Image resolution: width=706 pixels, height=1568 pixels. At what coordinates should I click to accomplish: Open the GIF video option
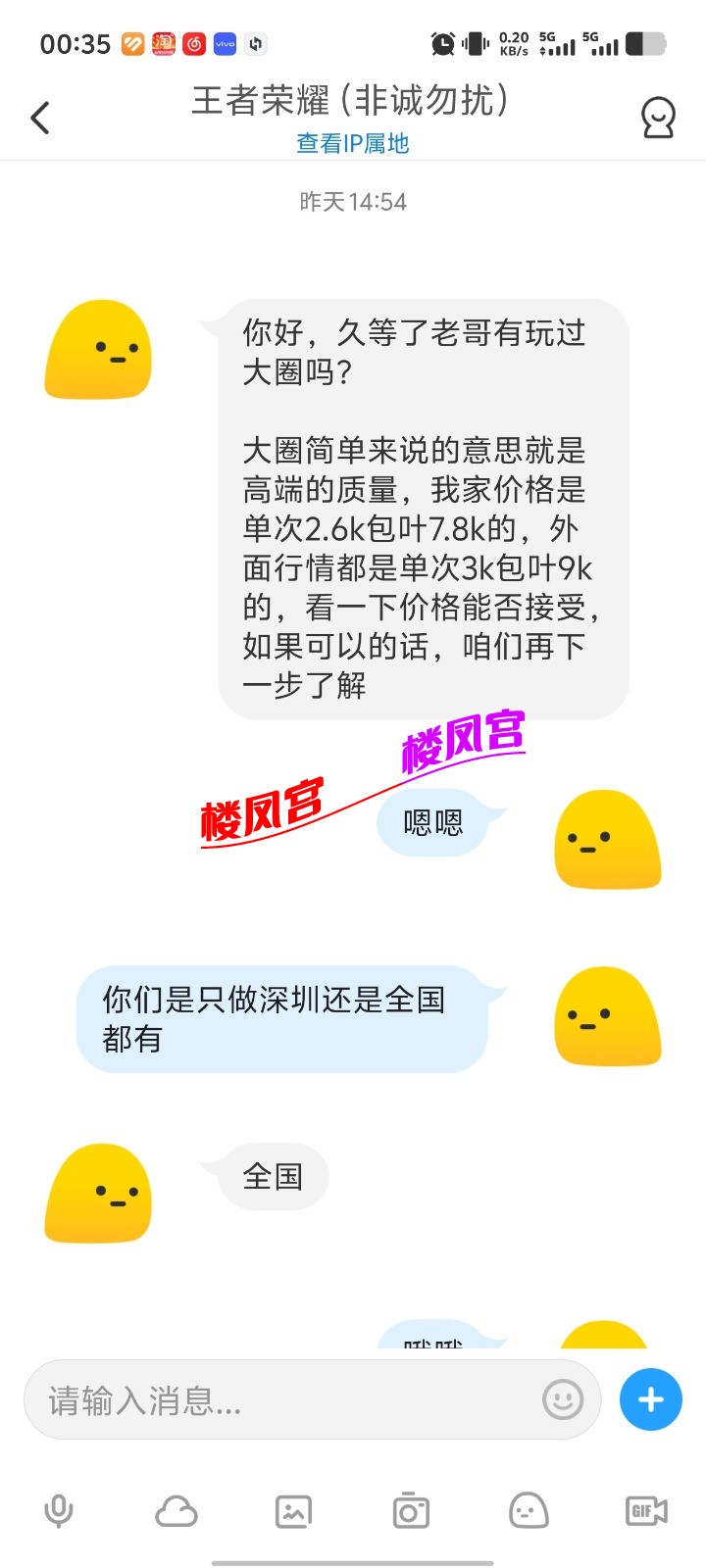click(x=646, y=1511)
